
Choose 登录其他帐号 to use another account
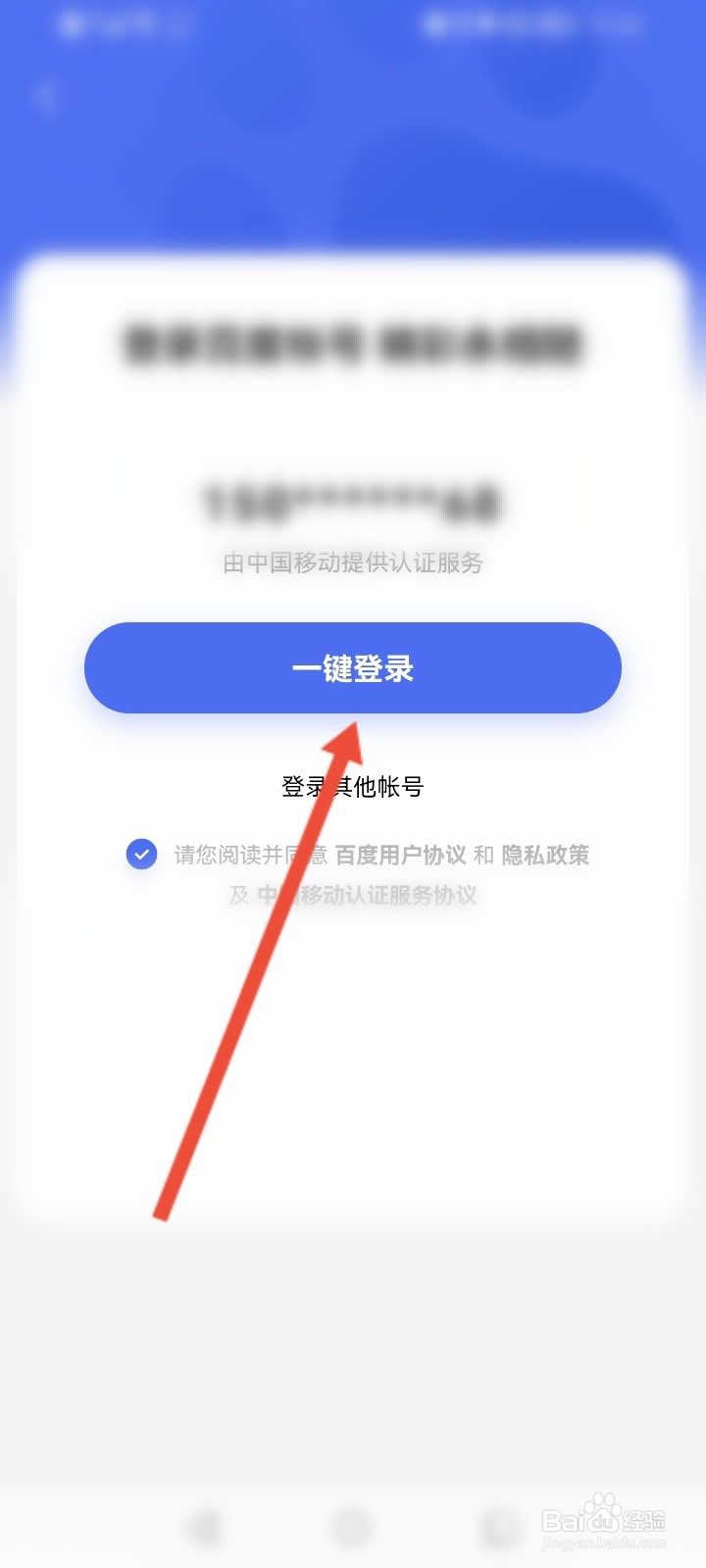(353, 786)
